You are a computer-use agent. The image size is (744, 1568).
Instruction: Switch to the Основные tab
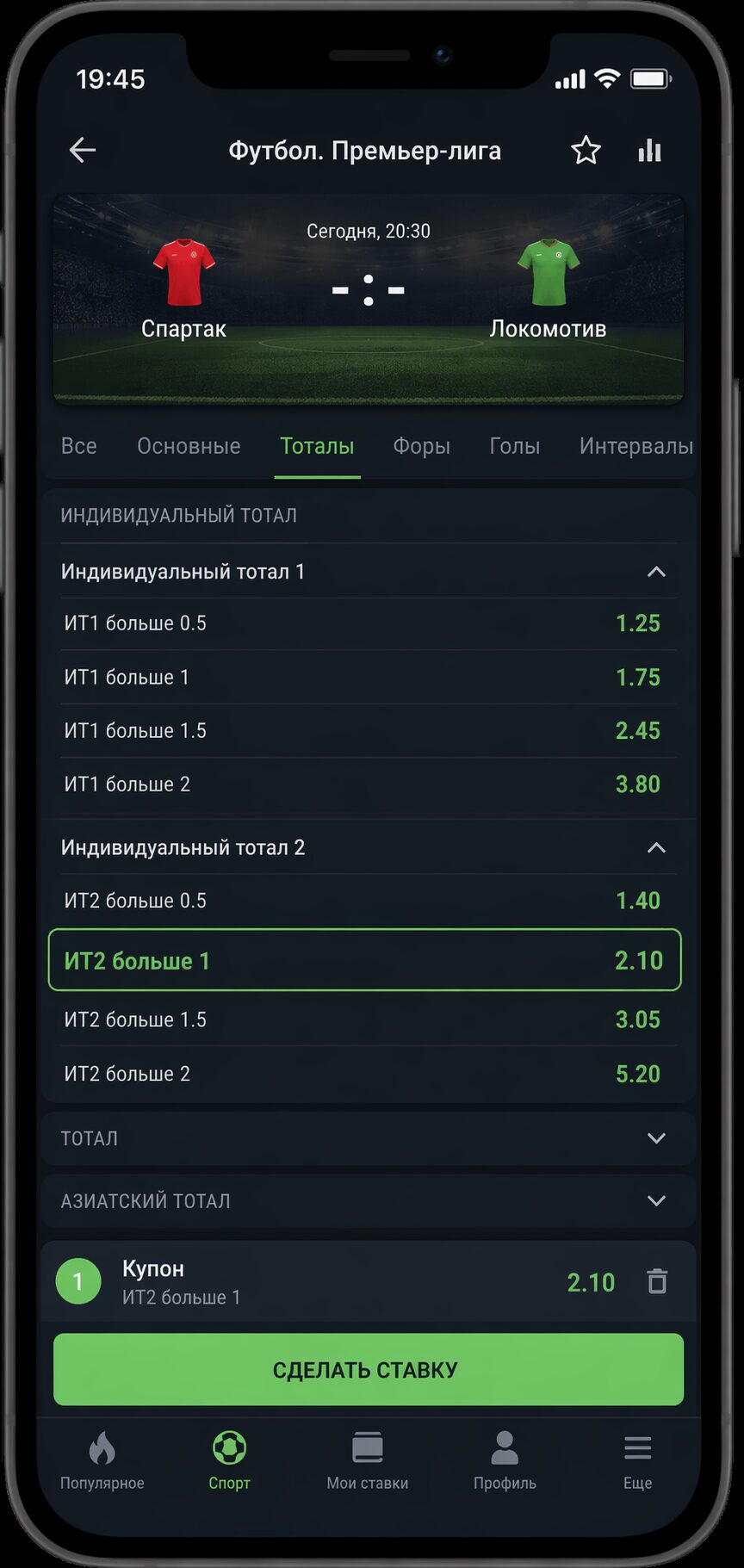point(189,446)
